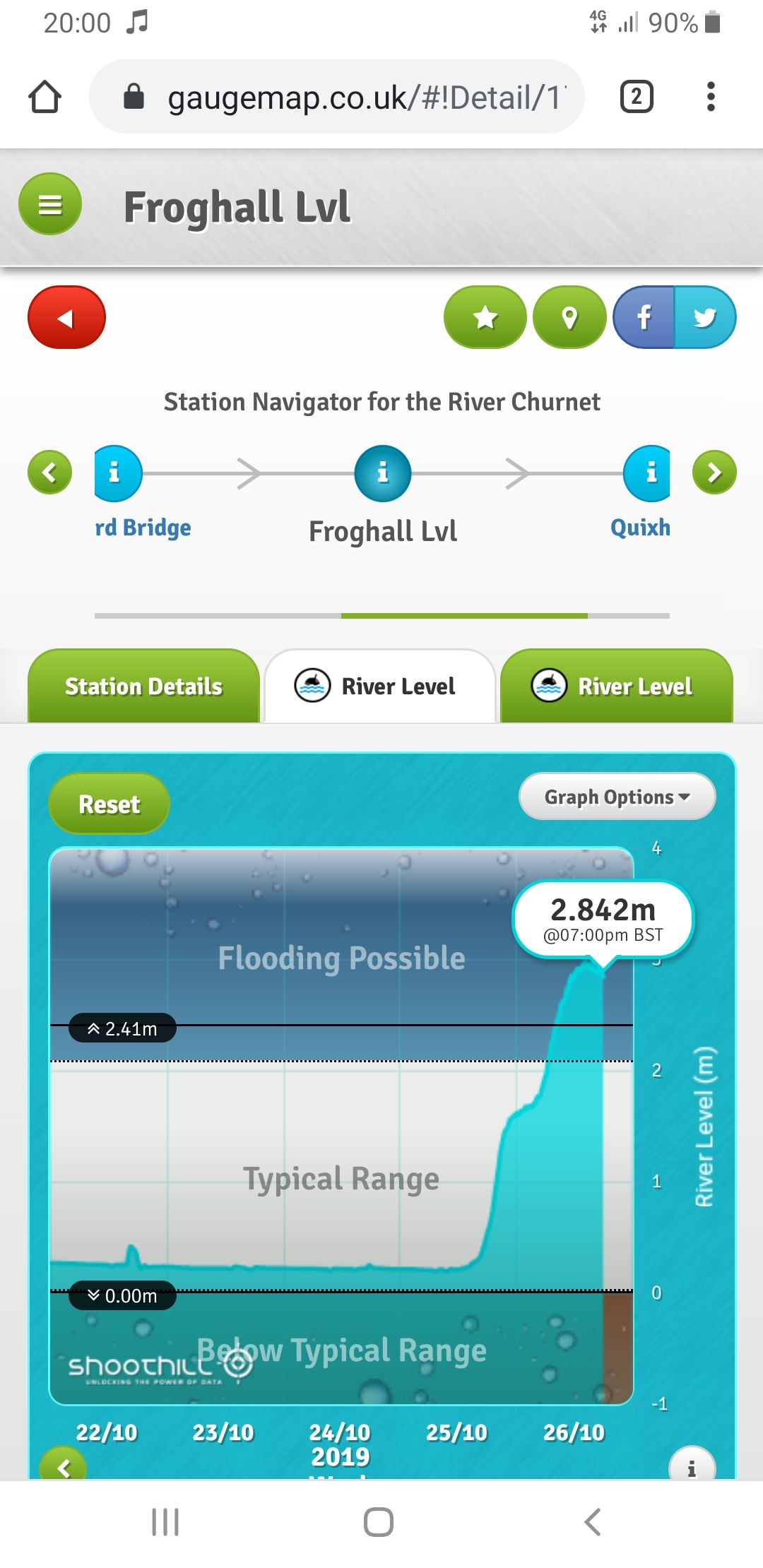The image size is (763, 1568).
Task: Share on Twitter
Action: pos(705,318)
